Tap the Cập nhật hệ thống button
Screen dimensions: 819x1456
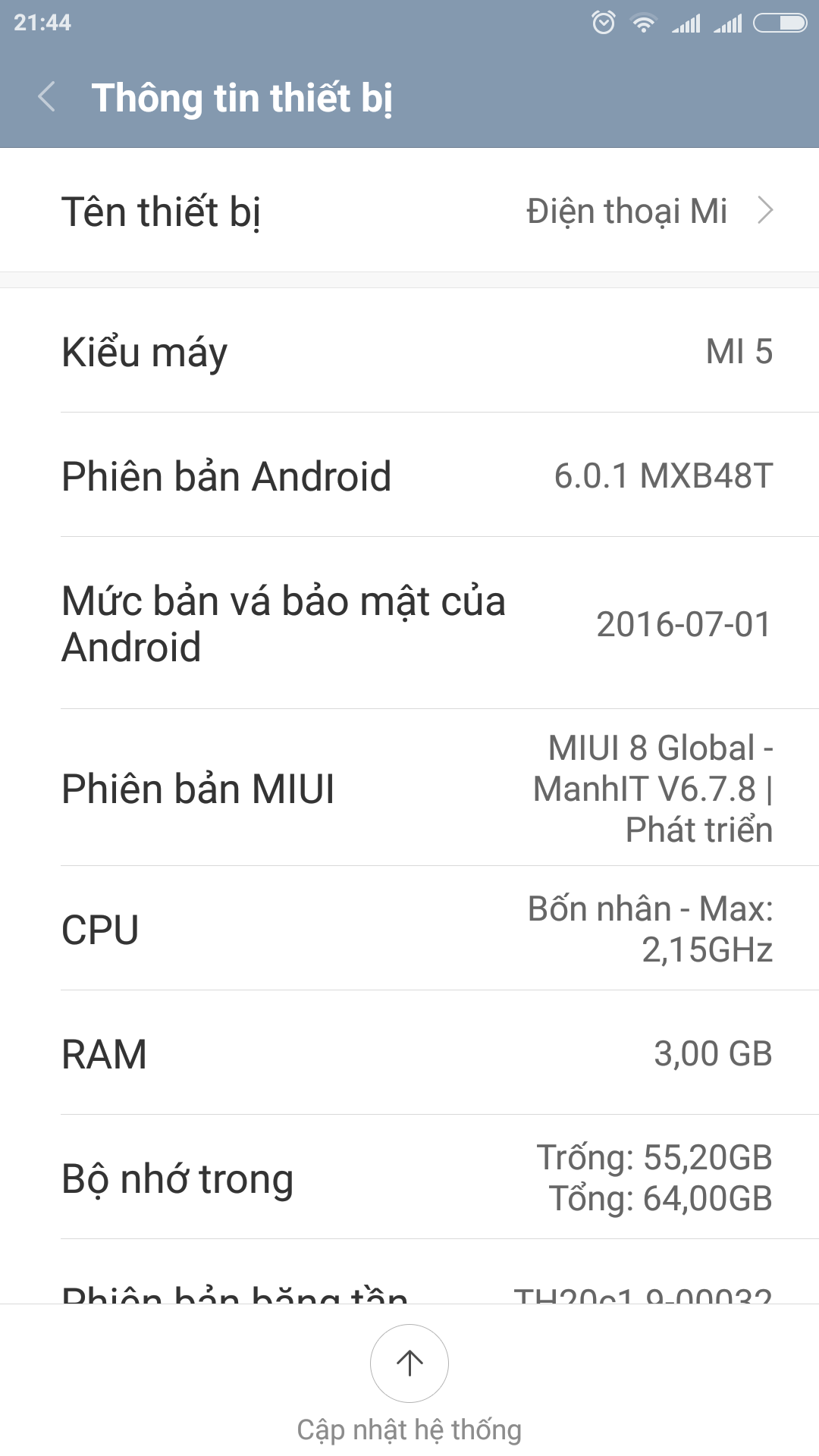pos(409,1364)
